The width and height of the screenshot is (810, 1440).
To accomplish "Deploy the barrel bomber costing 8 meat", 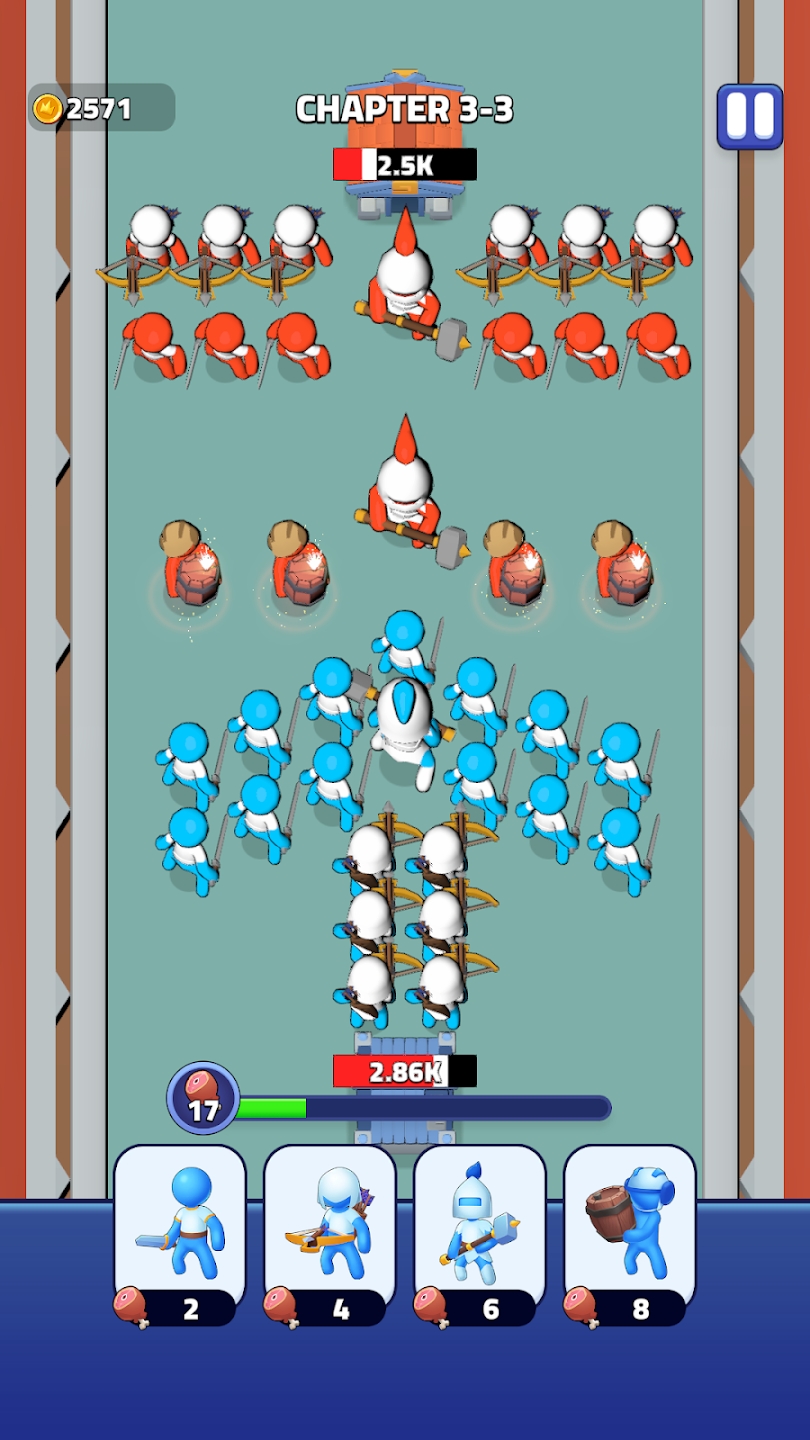I will pyautogui.click(x=630, y=1232).
